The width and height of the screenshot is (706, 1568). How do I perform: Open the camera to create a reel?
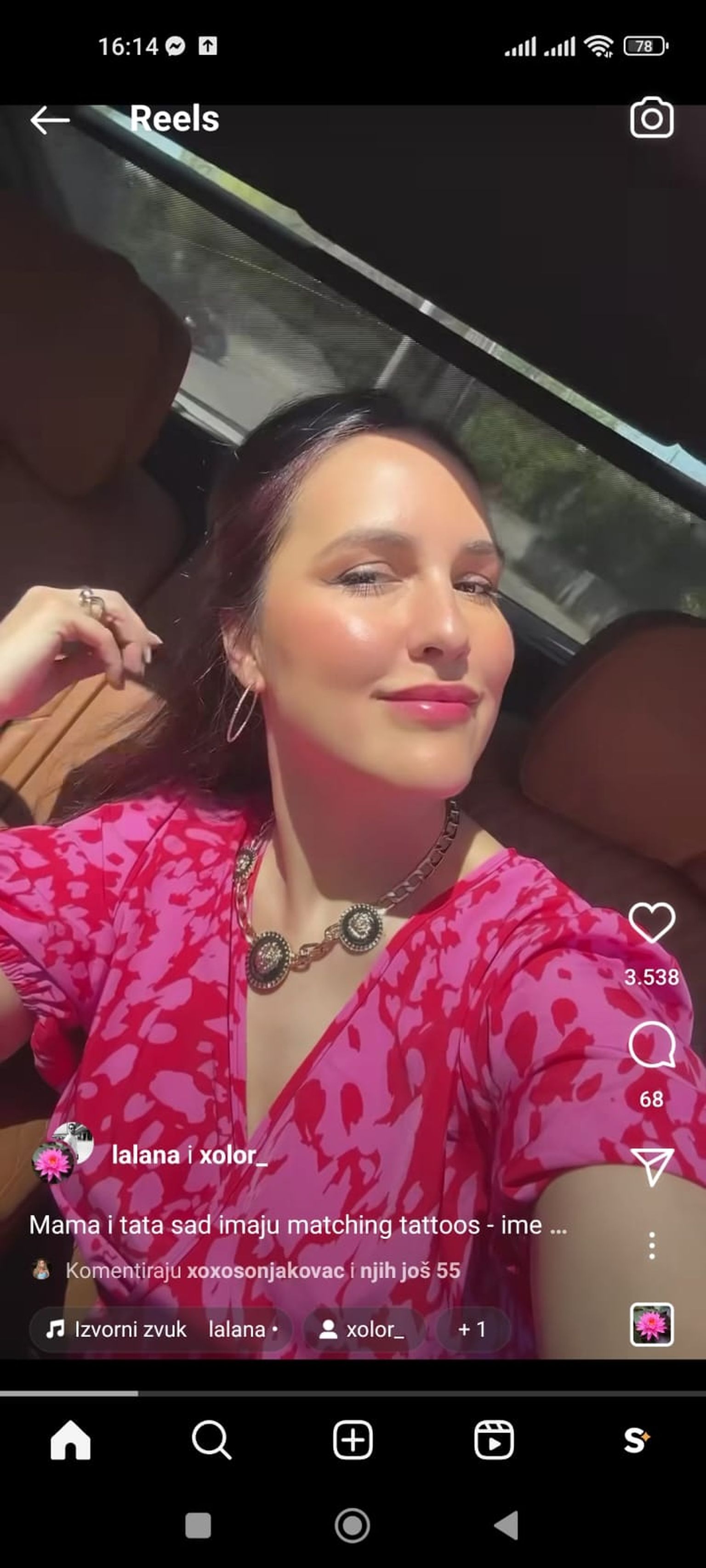click(x=651, y=118)
